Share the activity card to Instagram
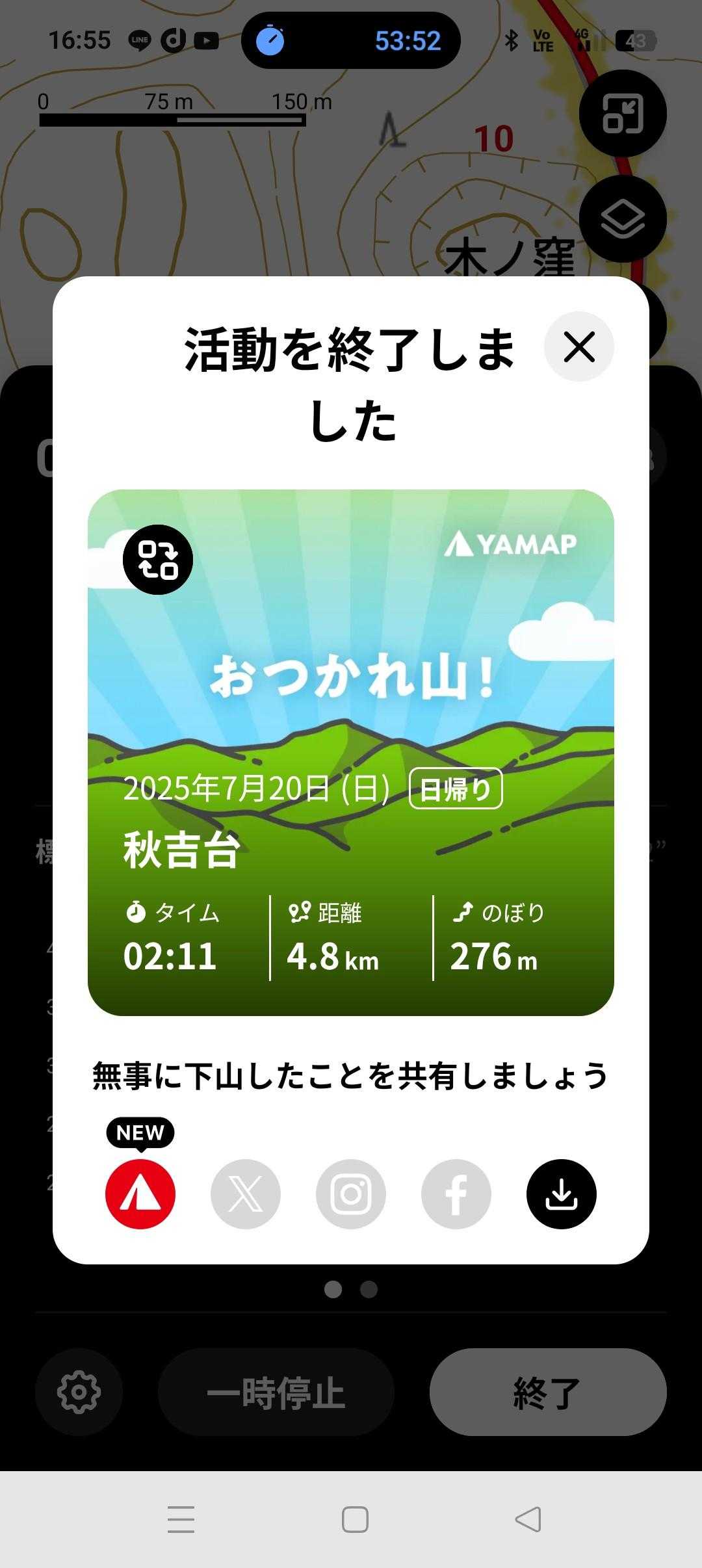702x1568 pixels. point(351,1194)
